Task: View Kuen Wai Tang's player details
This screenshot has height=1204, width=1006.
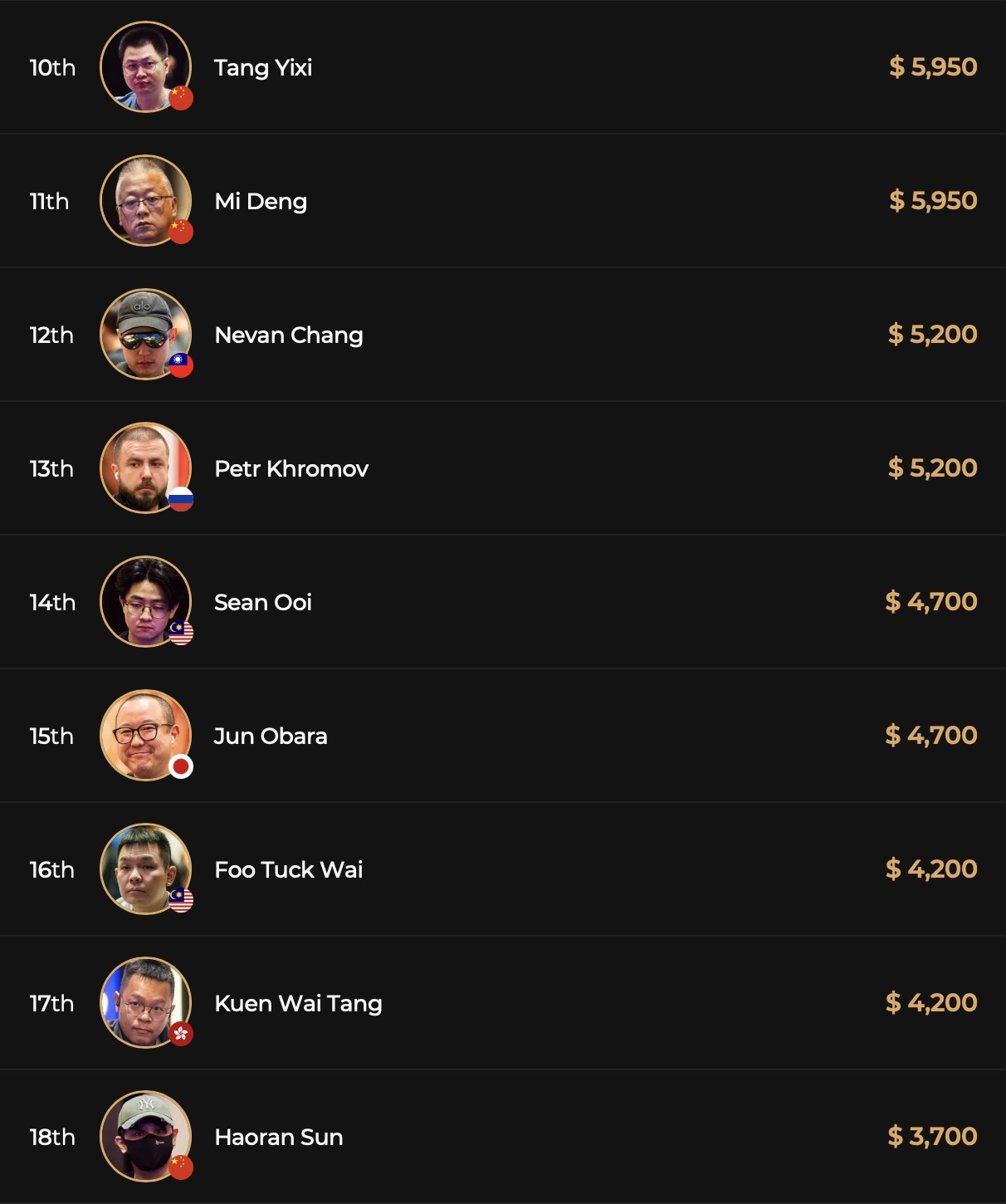Action: pyautogui.click(x=298, y=1003)
